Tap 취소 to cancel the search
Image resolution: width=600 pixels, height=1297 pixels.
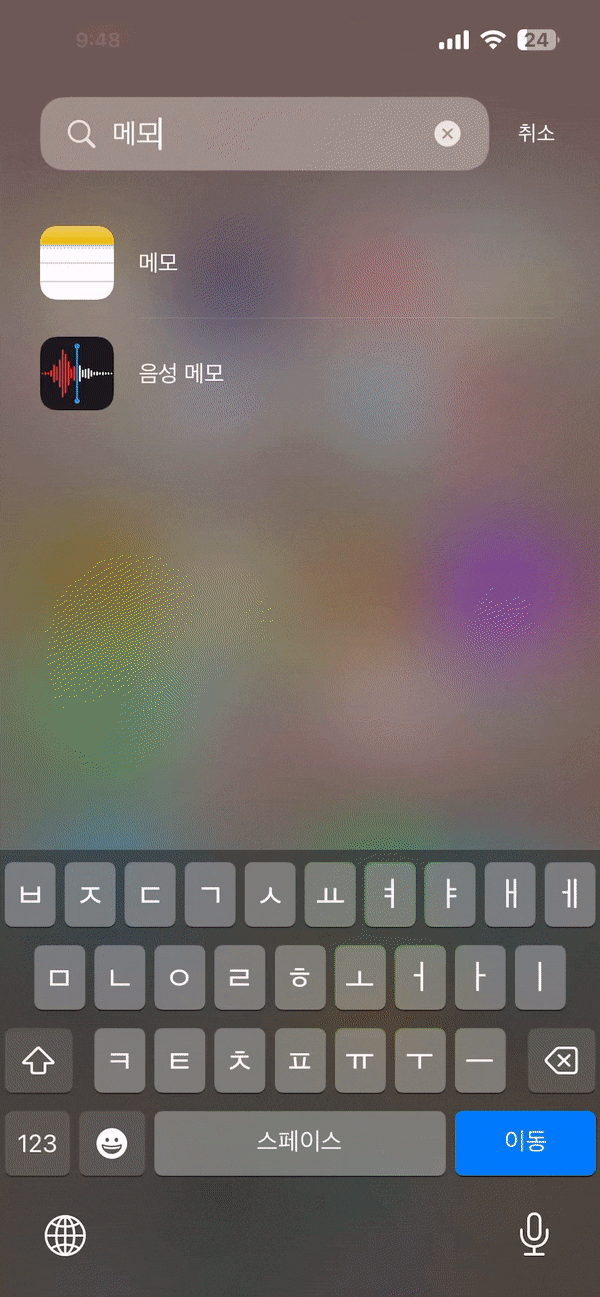point(536,133)
